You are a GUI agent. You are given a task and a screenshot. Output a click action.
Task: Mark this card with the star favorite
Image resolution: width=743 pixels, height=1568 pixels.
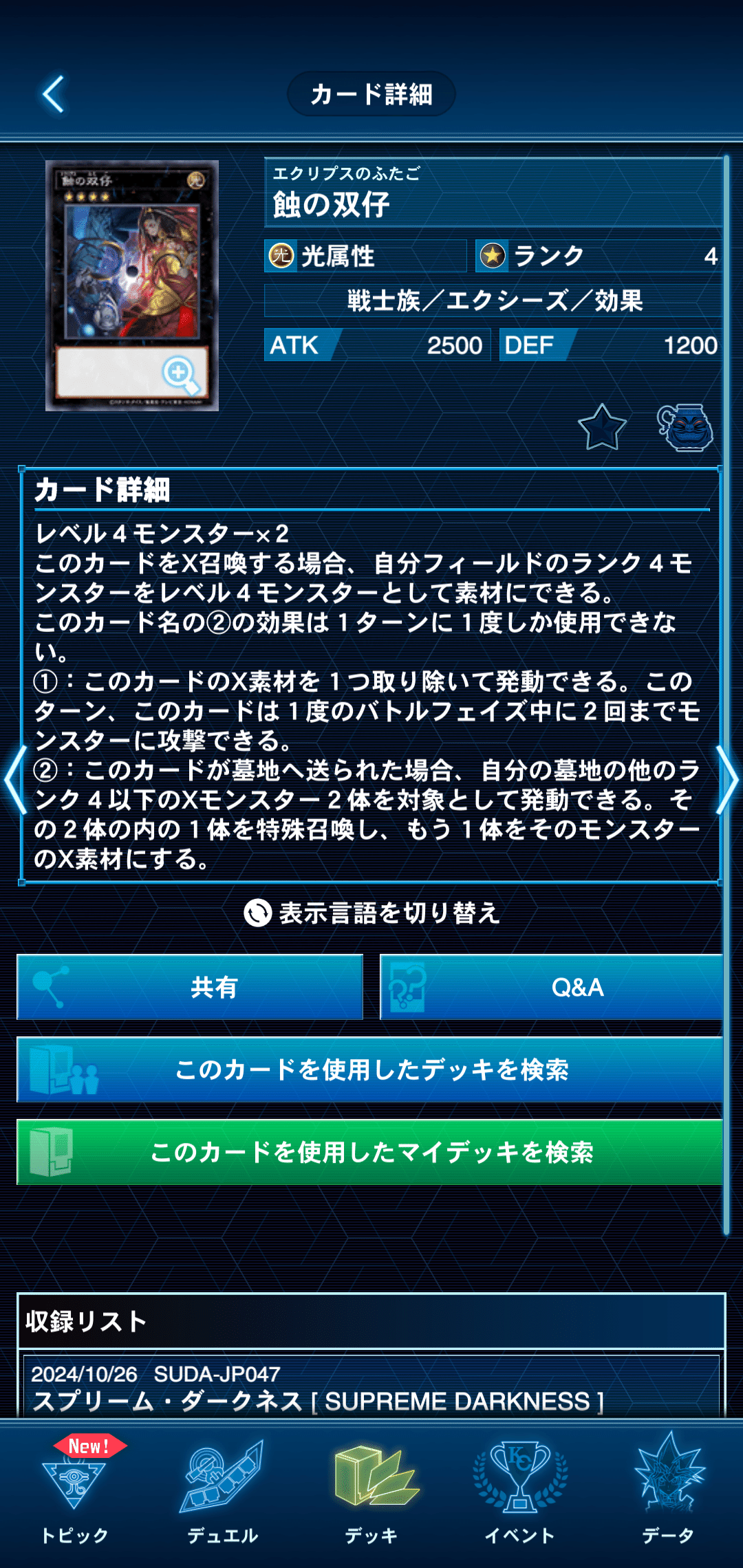point(602,428)
